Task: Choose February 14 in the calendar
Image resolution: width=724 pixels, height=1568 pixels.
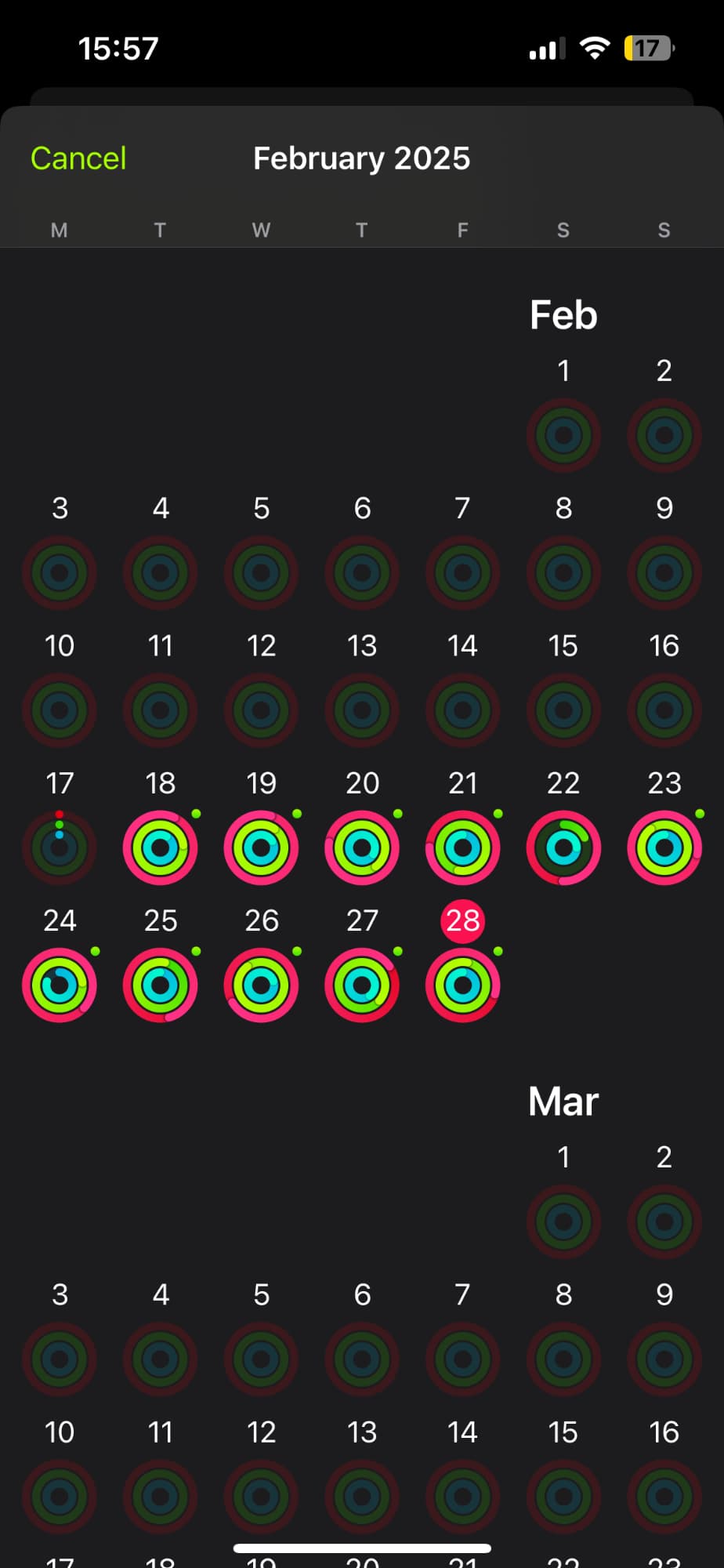Action: tap(462, 710)
